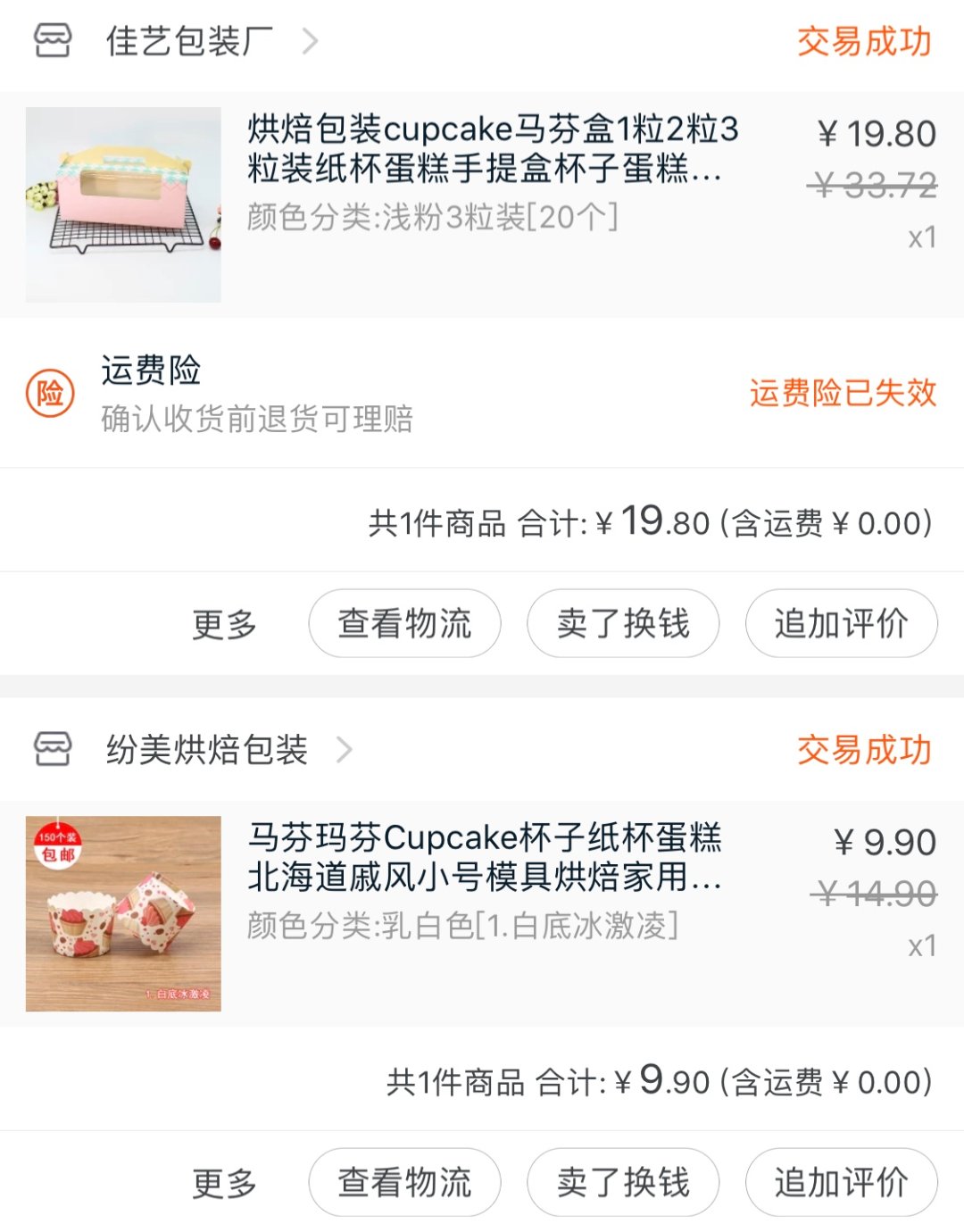Select 卖了换钱 for the 佳艺包装厂 order
This screenshot has width=964, height=1232.
click(623, 623)
